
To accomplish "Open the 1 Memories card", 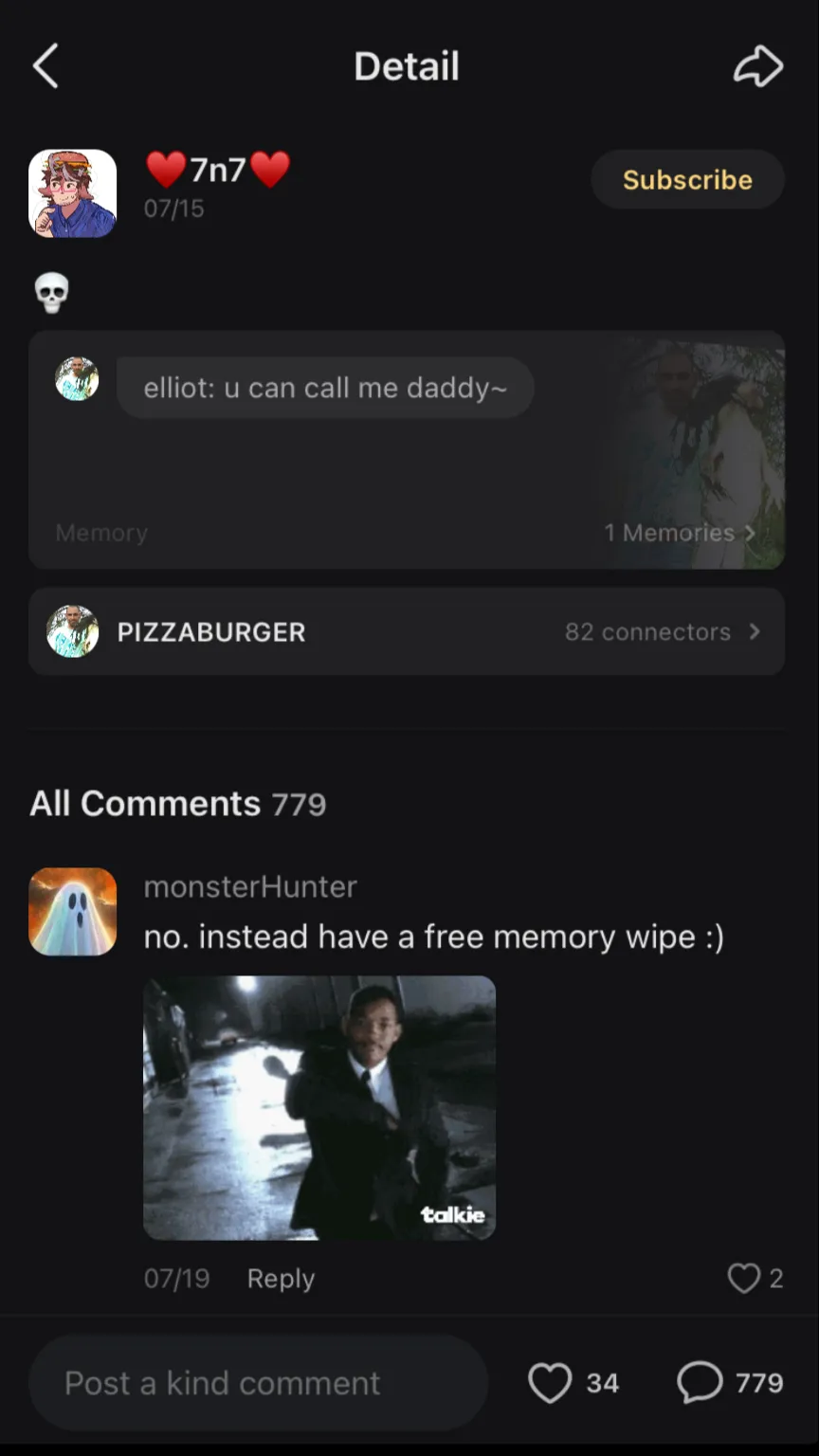I will (x=680, y=533).
